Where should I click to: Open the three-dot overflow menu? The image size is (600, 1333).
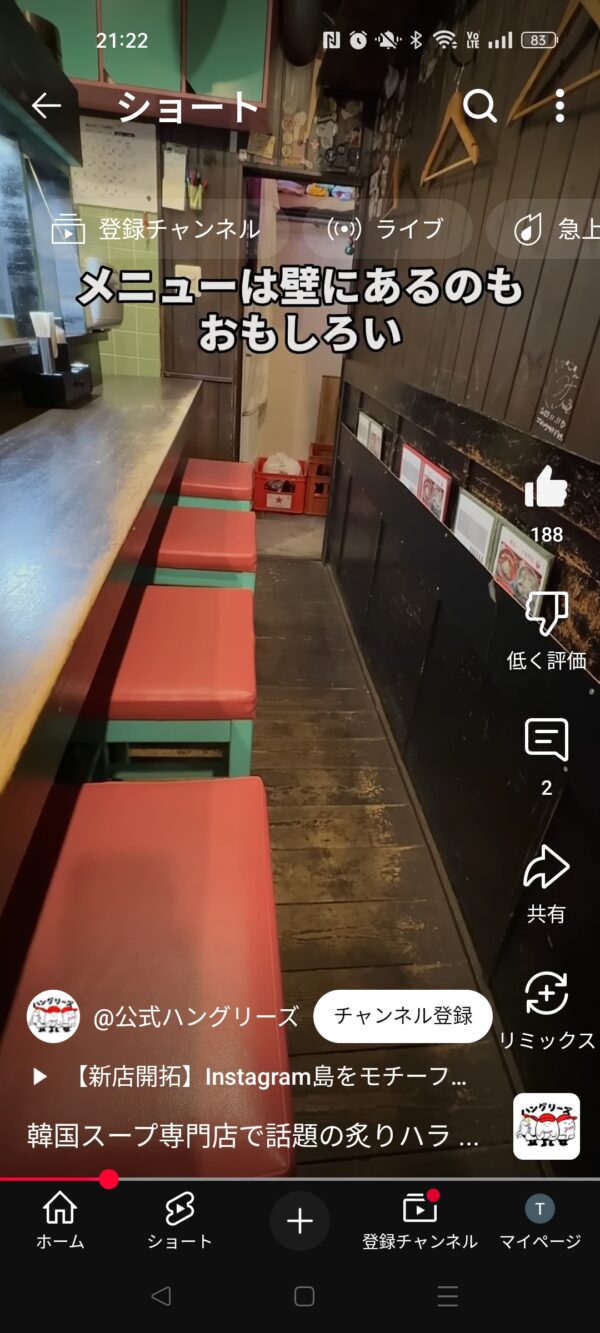pyautogui.click(x=559, y=105)
